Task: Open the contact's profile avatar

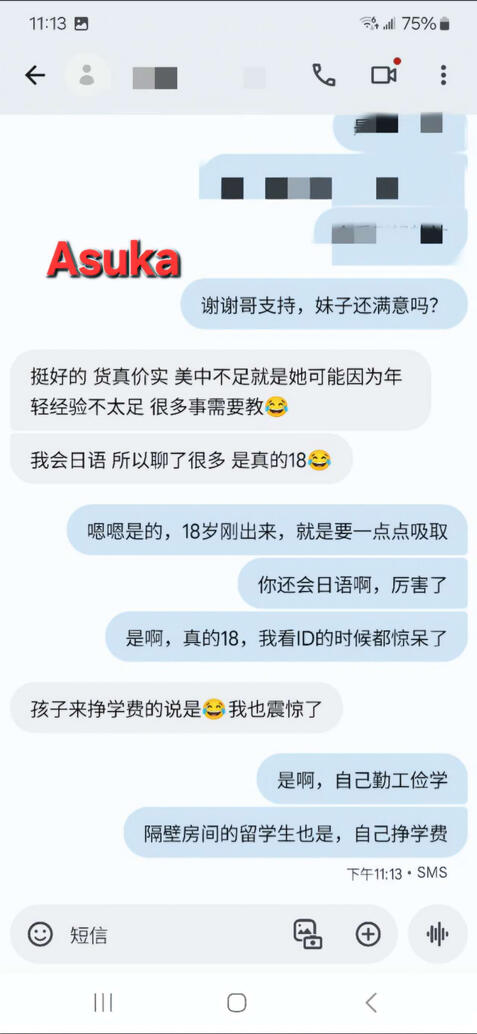Action: click(x=87, y=76)
